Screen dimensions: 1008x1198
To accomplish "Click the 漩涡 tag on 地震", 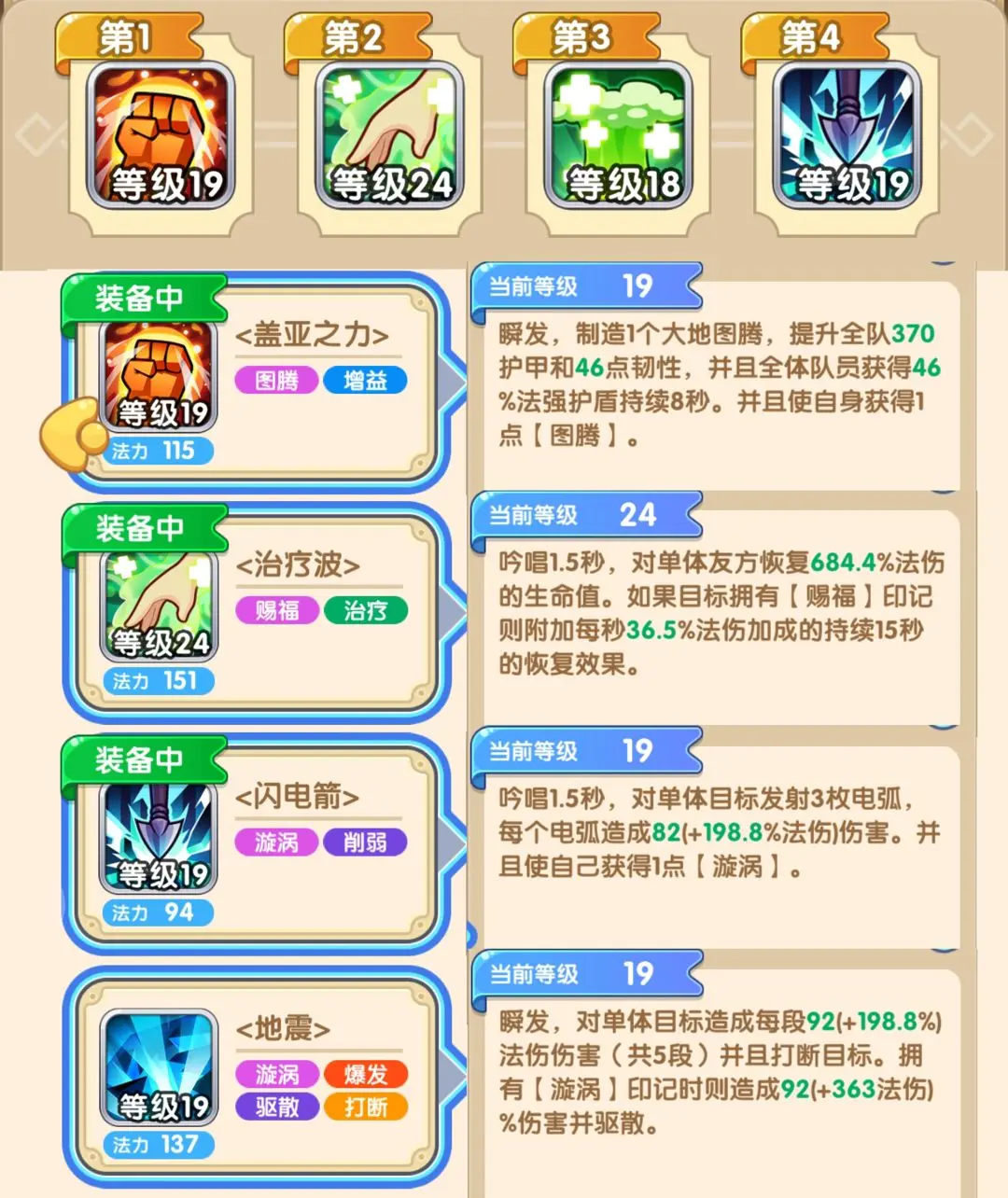I will tap(275, 1074).
